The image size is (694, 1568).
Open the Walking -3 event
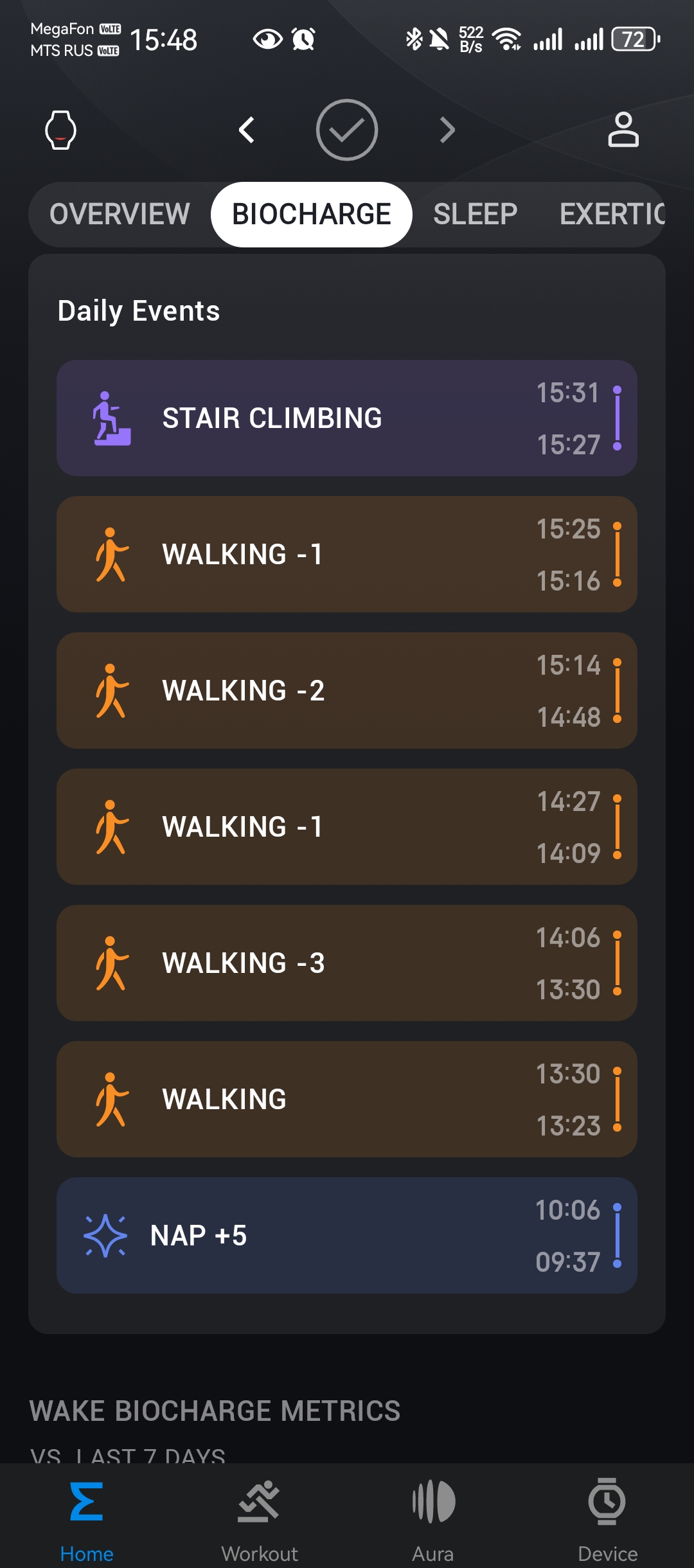coord(347,963)
